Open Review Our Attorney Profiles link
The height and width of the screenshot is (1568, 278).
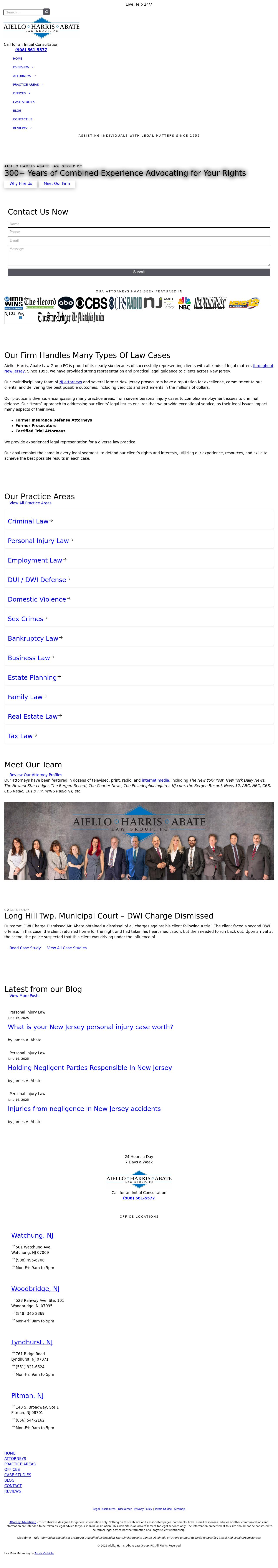click(35, 775)
